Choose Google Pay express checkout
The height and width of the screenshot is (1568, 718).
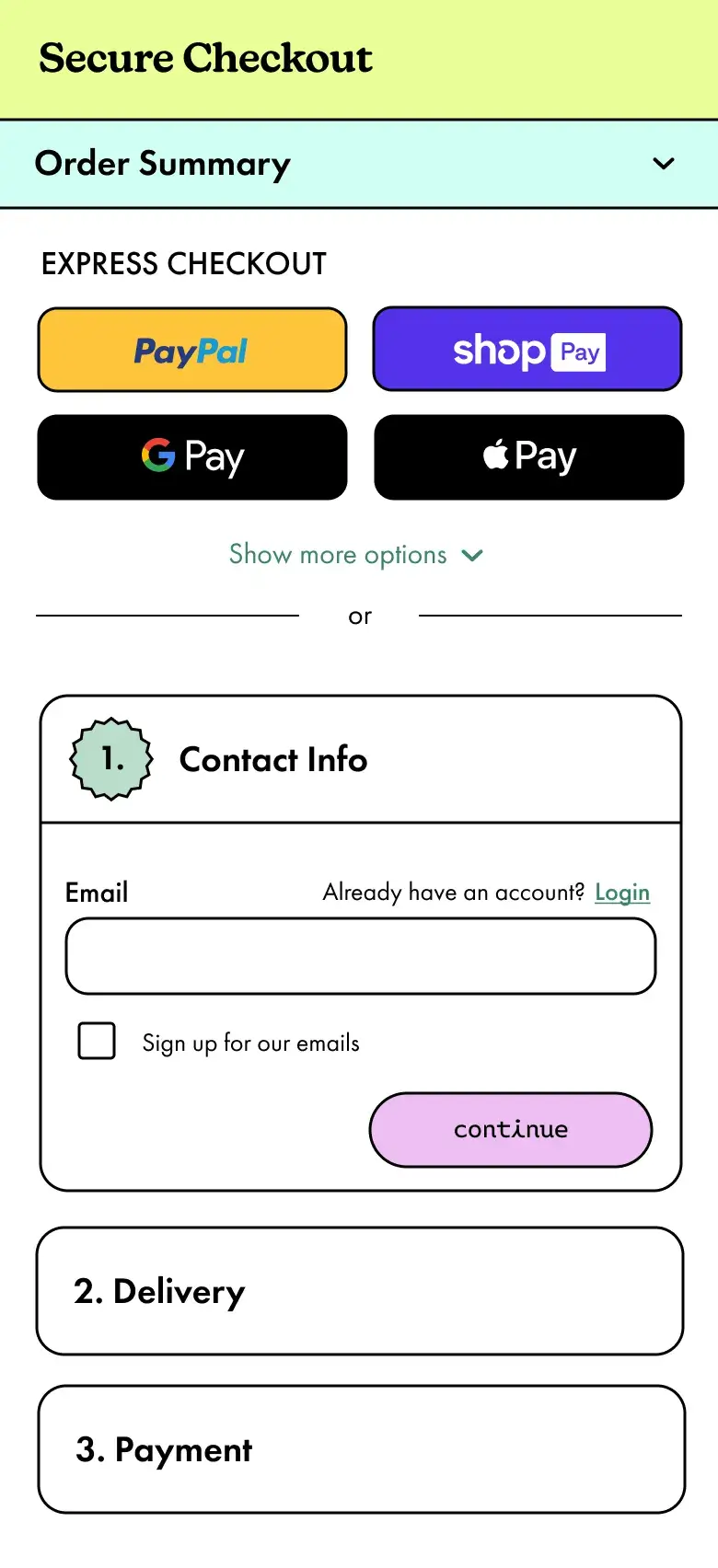pos(192,457)
